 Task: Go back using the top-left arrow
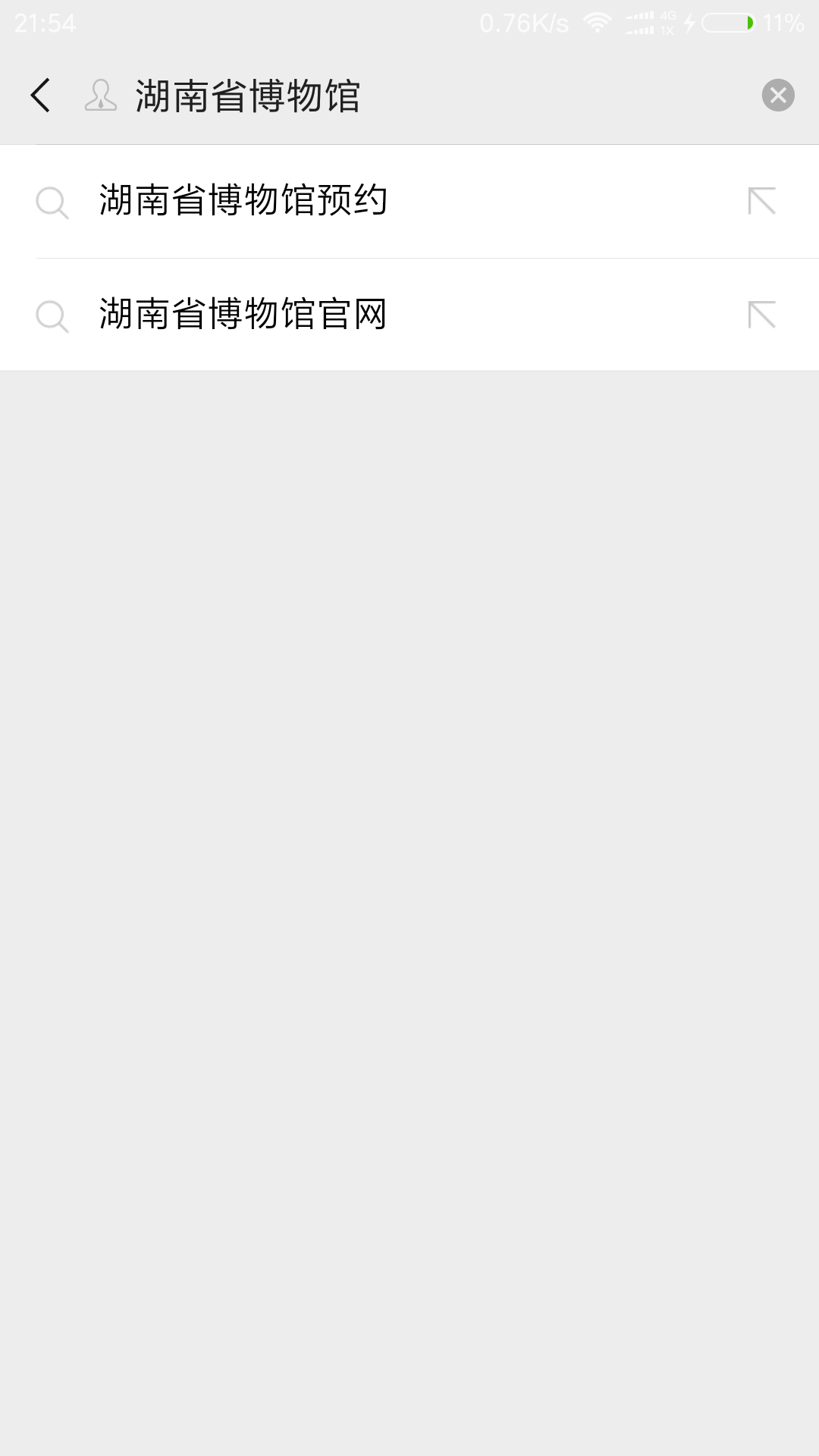[x=40, y=96]
